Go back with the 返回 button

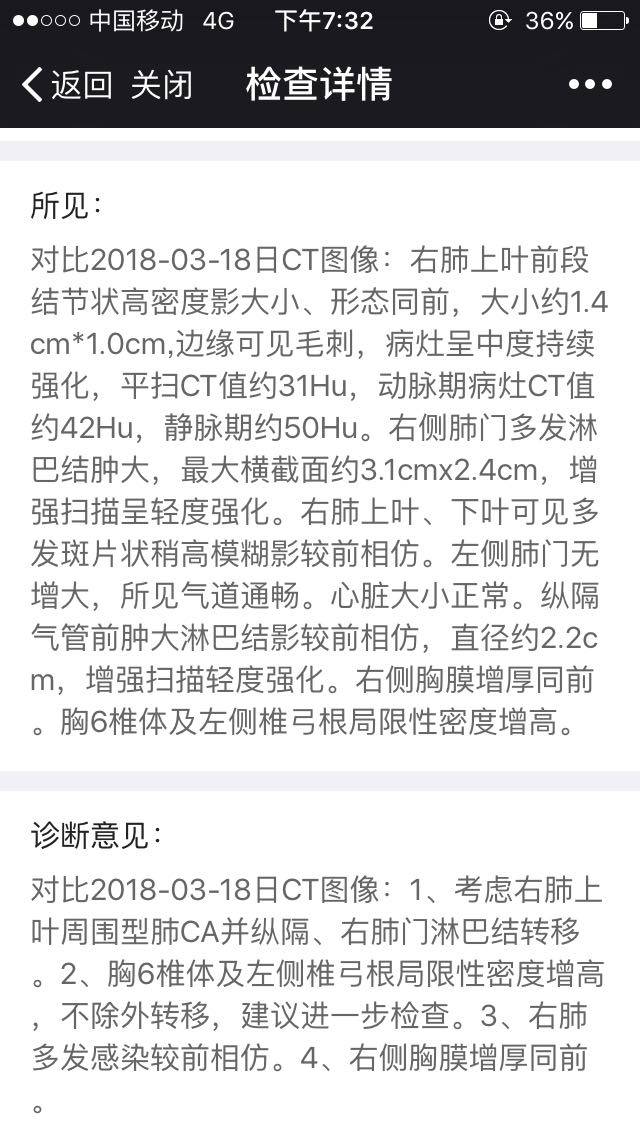click(x=66, y=85)
